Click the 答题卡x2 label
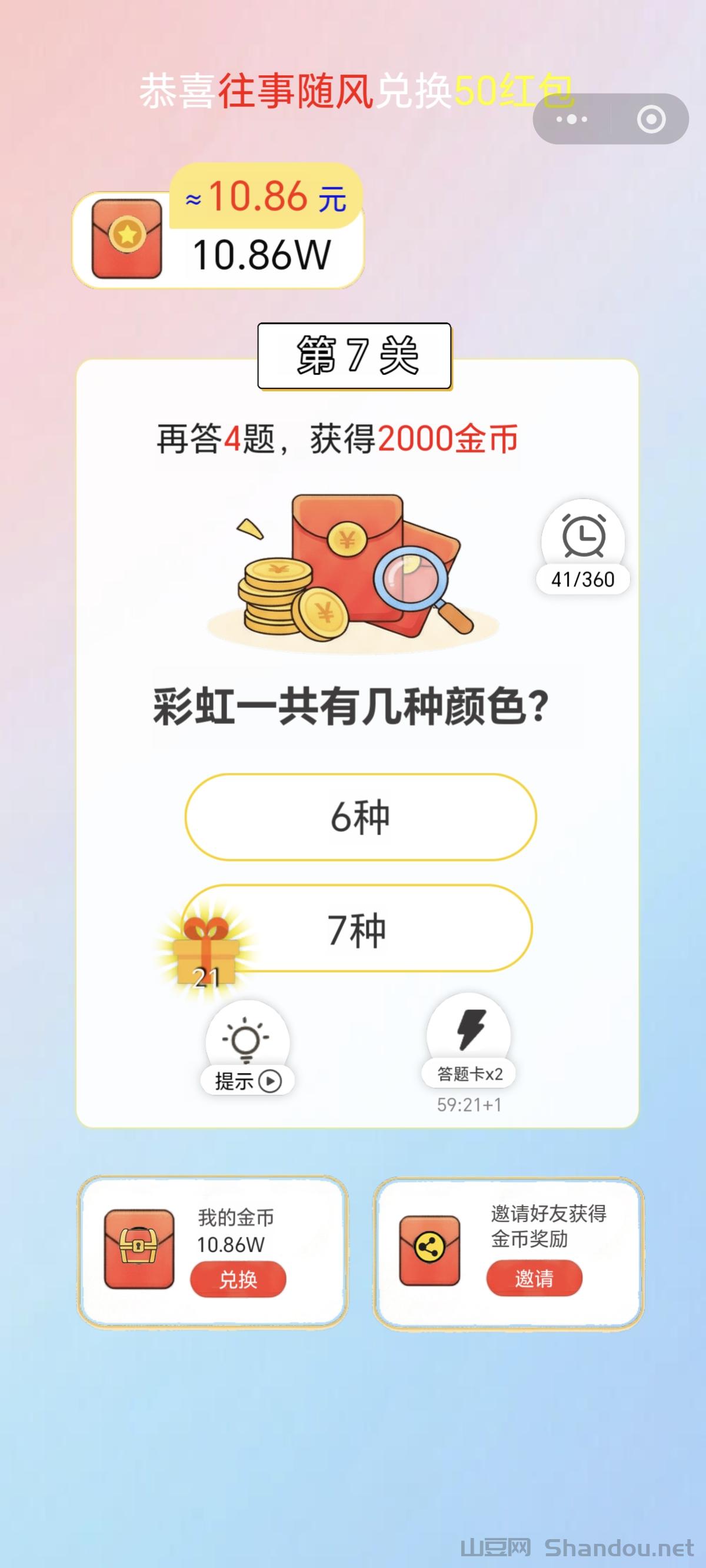This screenshot has height=1568, width=706. tap(469, 1073)
